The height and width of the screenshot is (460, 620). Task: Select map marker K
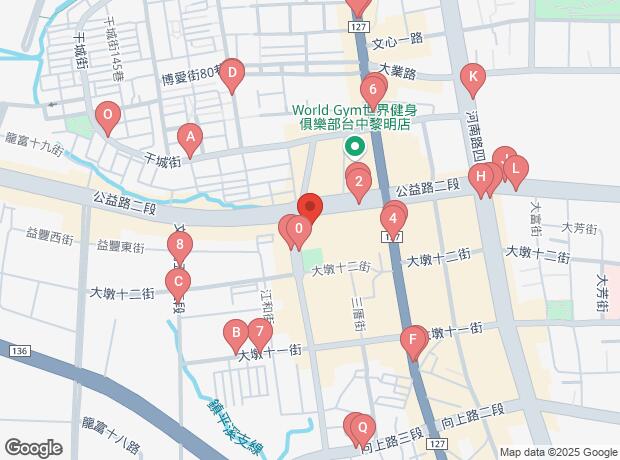click(473, 76)
